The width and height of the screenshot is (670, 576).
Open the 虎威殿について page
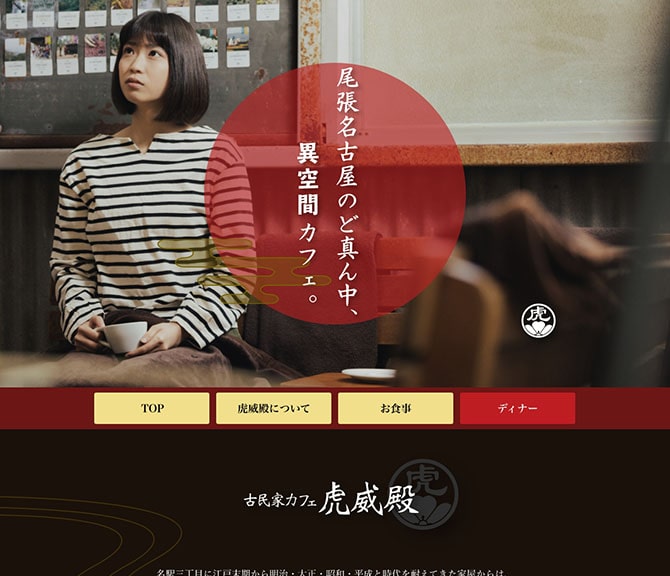click(273, 408)
